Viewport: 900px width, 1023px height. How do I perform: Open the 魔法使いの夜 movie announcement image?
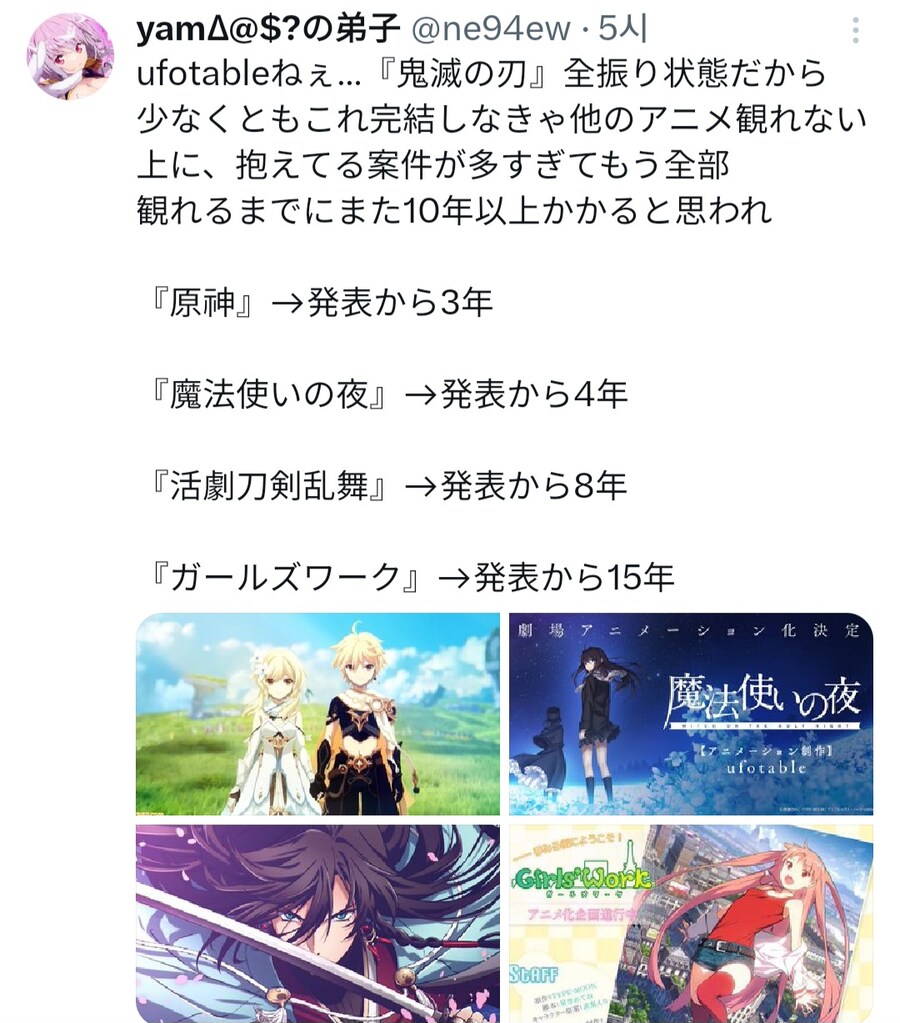click(690, 710)
